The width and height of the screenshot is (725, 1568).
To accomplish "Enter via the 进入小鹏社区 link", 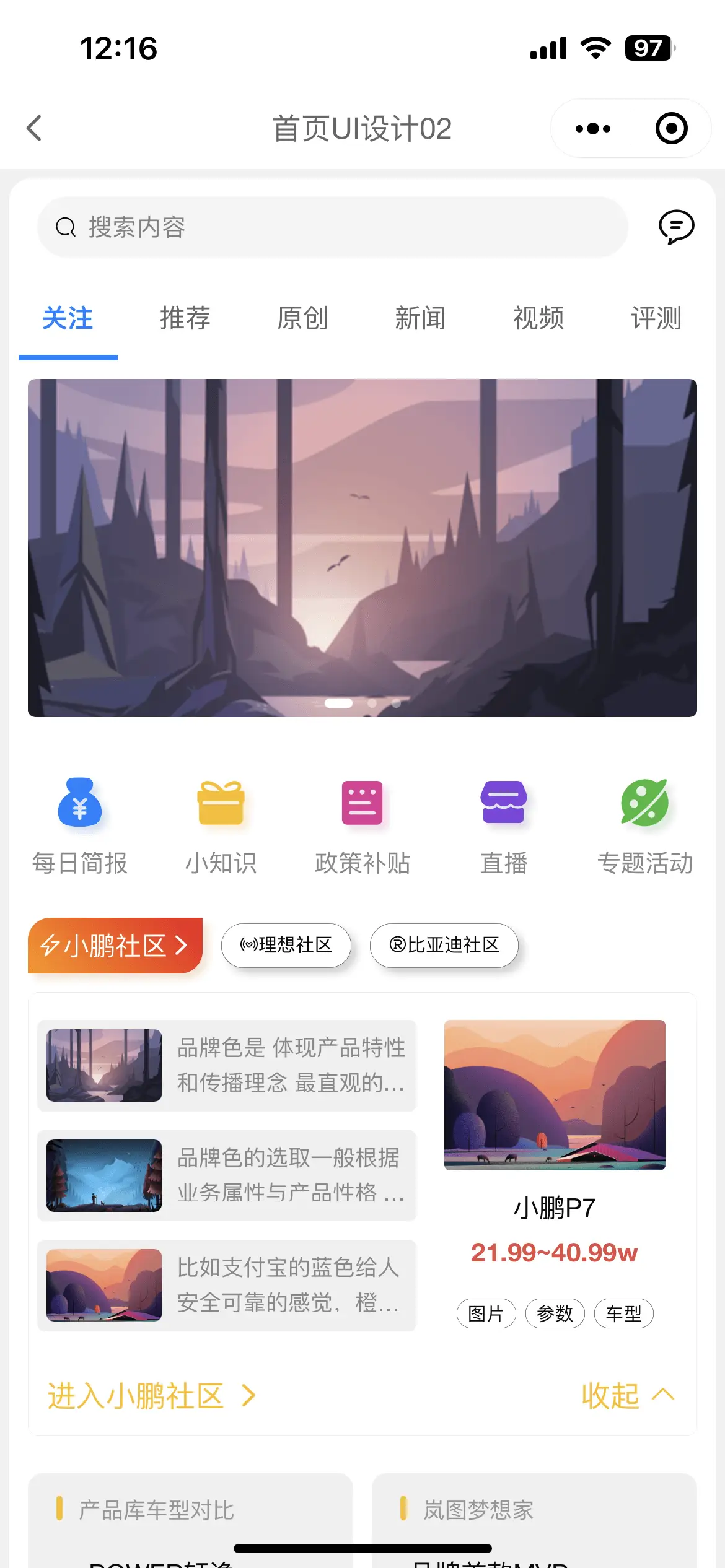I will click(x=151, y=1396).
